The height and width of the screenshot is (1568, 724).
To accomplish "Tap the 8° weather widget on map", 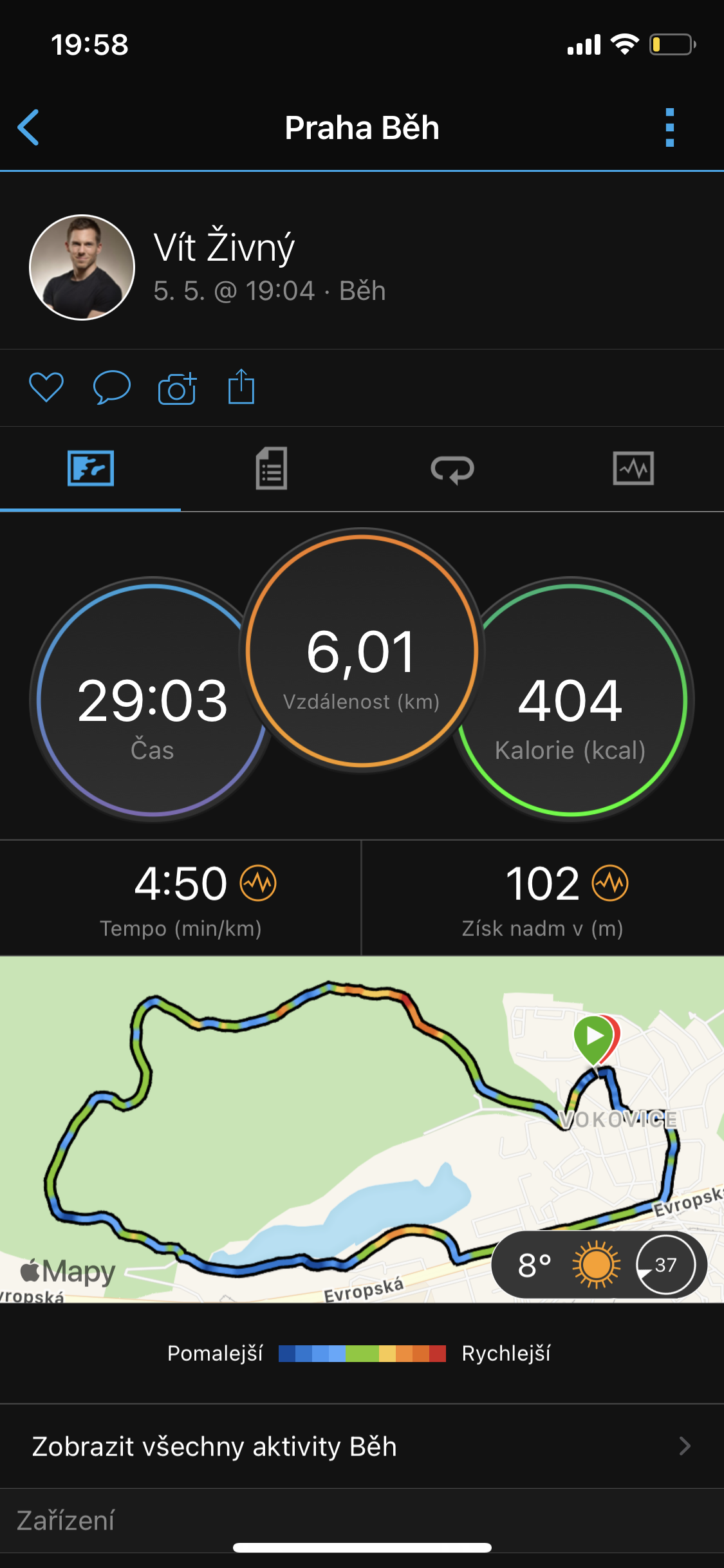I will tap(599, 1265).
